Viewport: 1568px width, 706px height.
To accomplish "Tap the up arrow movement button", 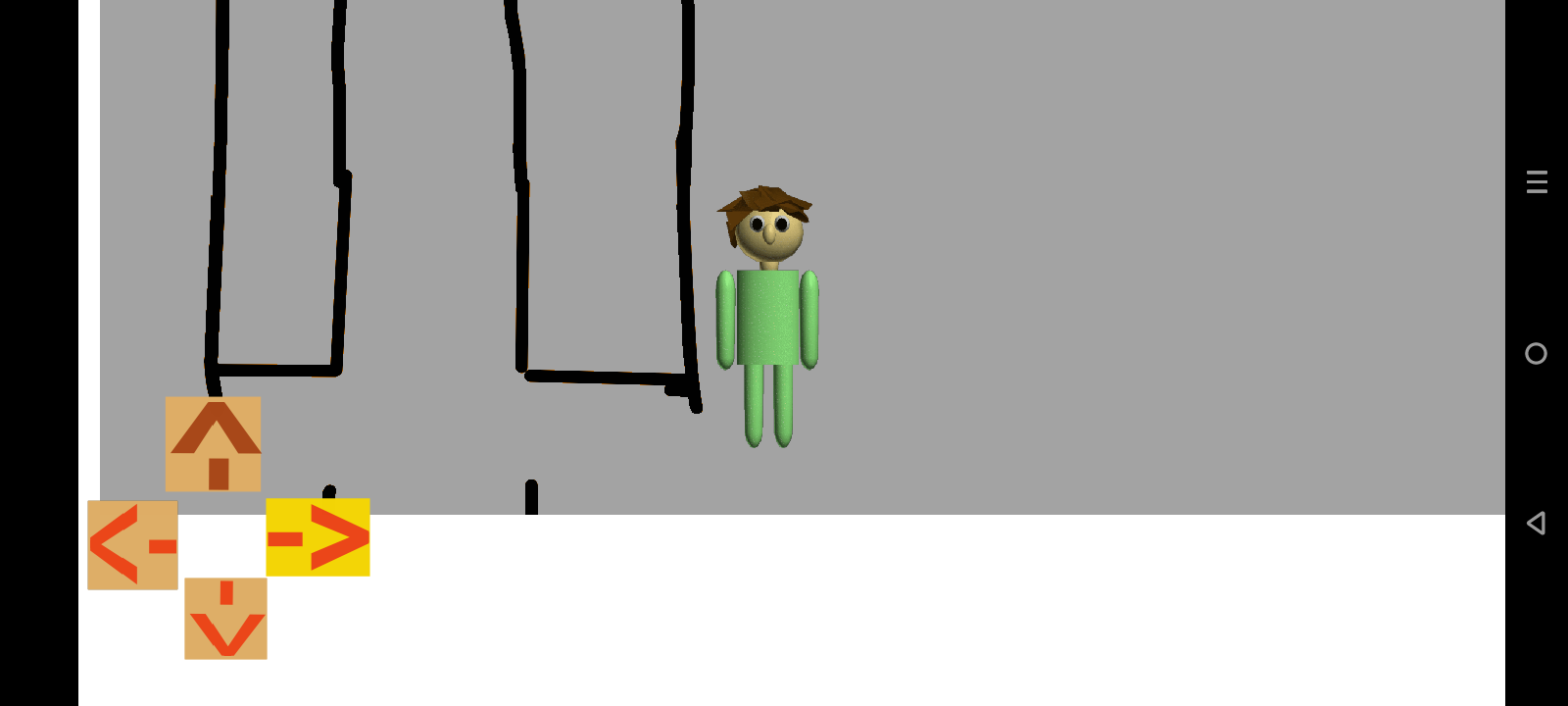I will point(214,444).
